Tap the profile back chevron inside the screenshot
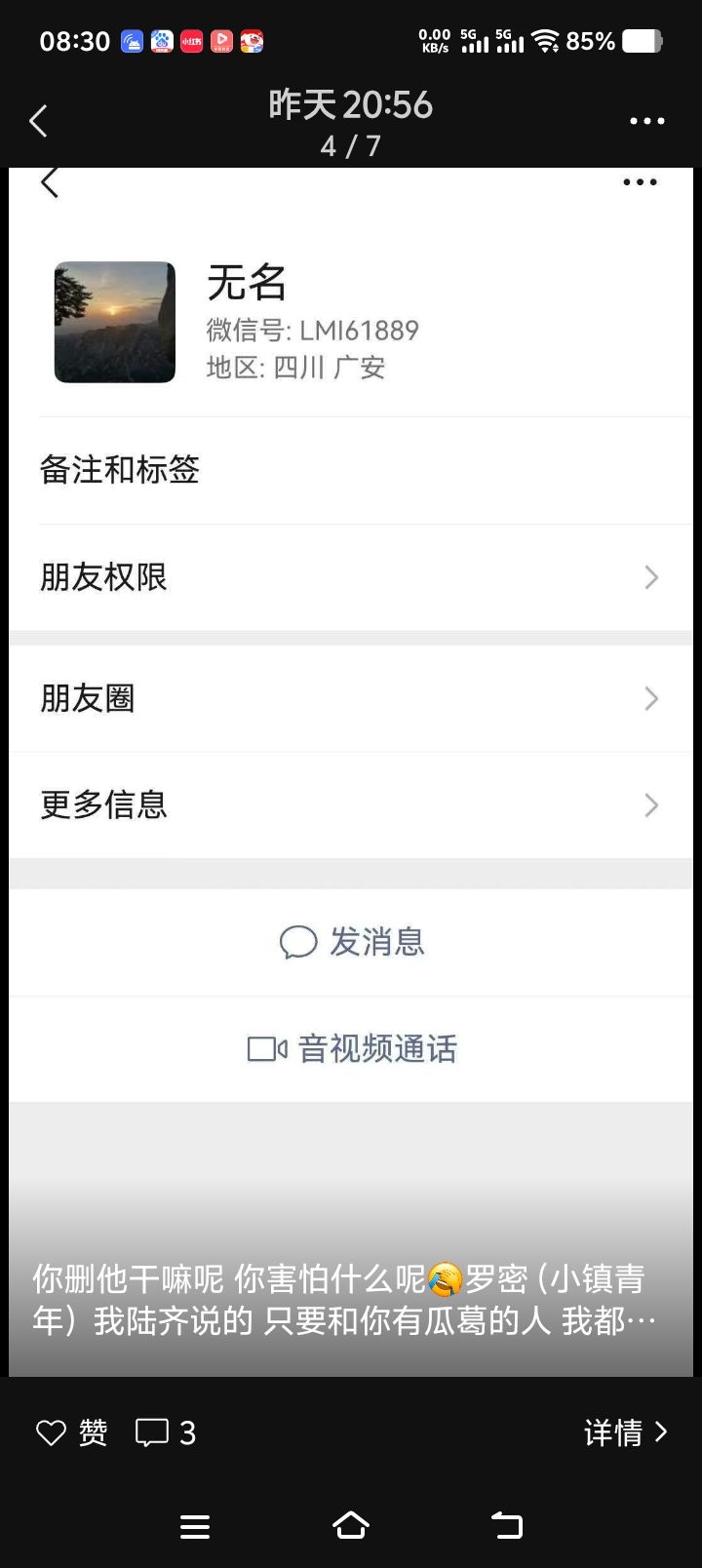Viewport: 702px width, 1568px height. 49,181
